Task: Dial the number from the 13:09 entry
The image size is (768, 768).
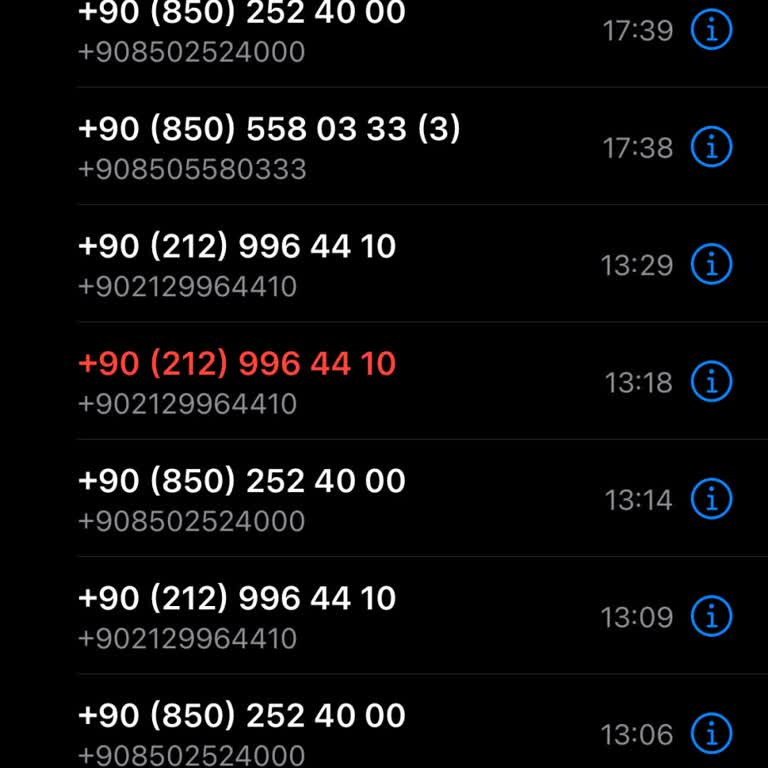Action: (237, 615)
